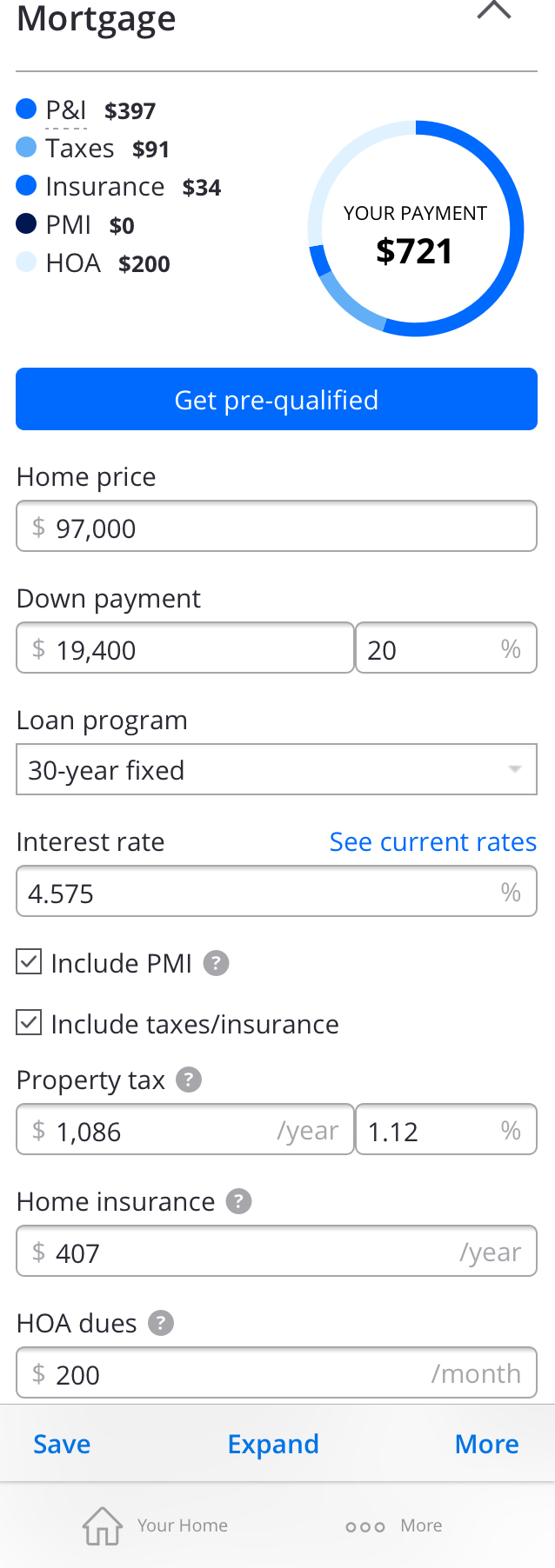Tap Get pre-qualified button

coord(277,400)
